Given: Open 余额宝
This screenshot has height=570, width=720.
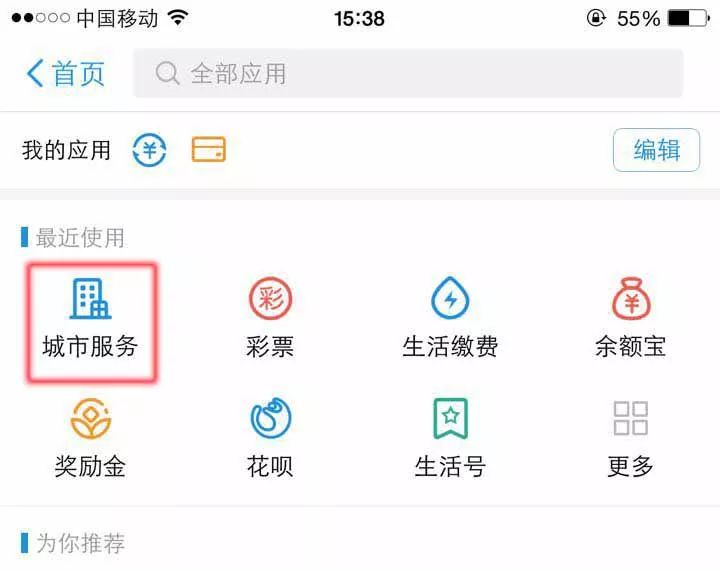Looking at the screenshot, I should pyautogui.click(x=630, y=320).
